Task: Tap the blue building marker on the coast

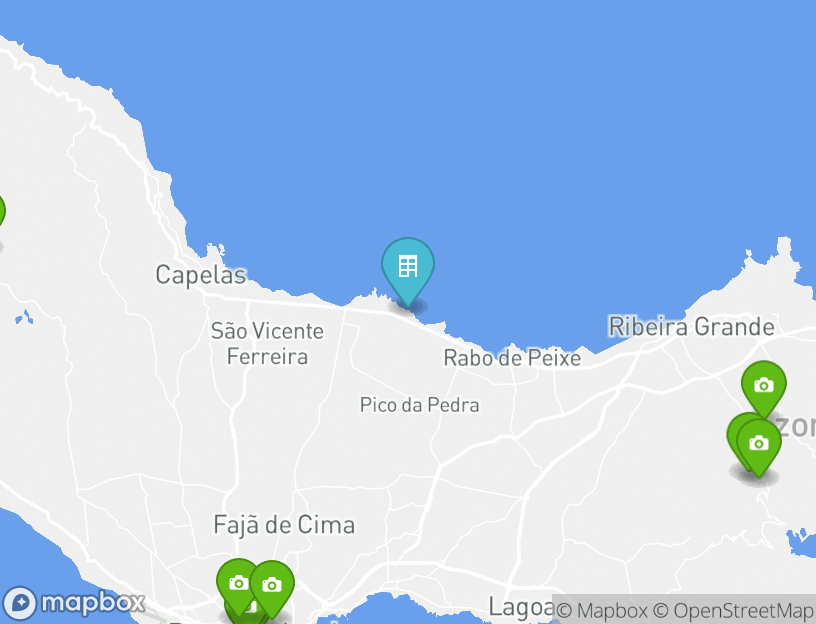Action: point(408,268)
